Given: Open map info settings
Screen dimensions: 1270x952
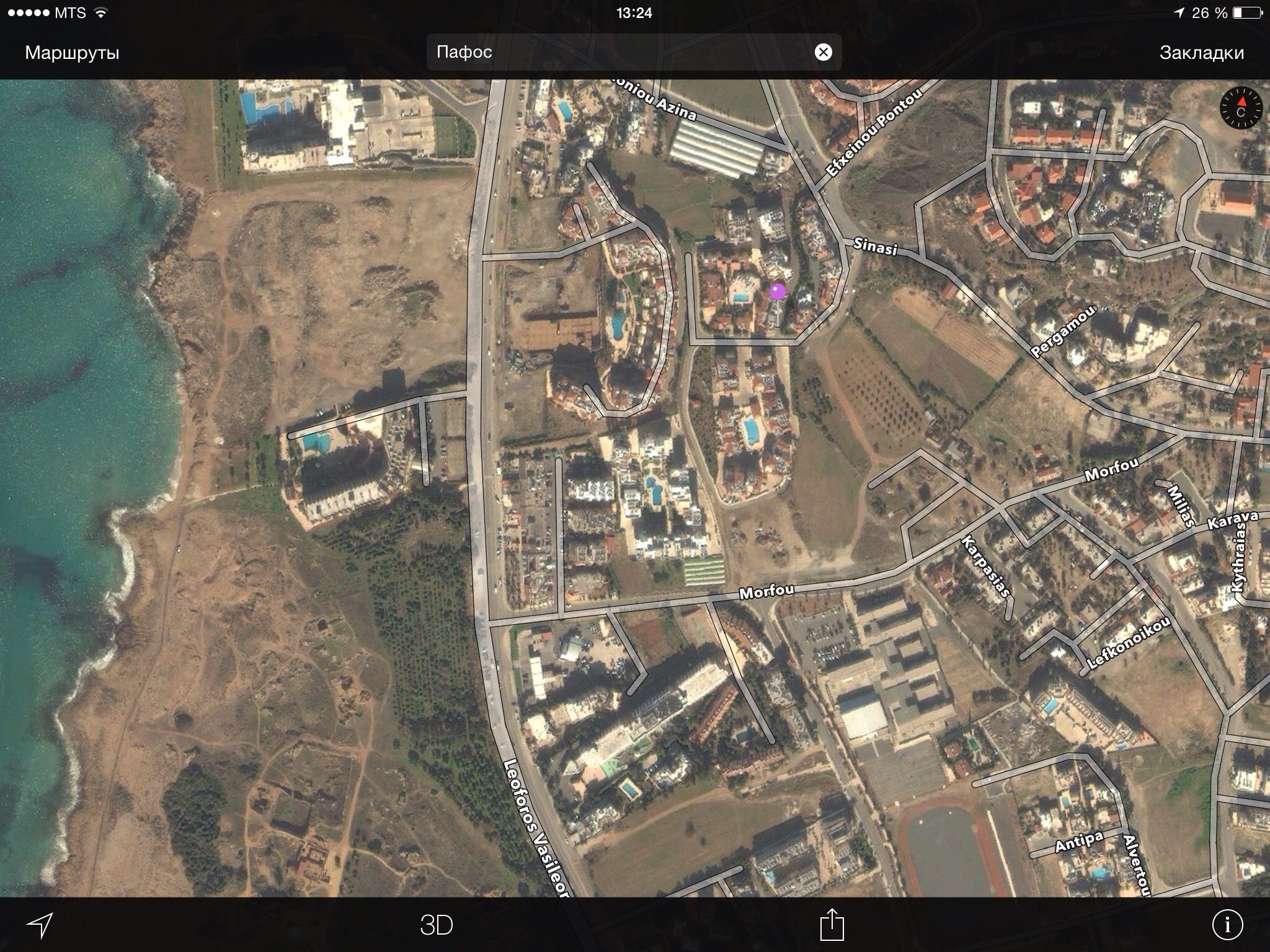Looking at the screenshot, I should (1227, 925).
